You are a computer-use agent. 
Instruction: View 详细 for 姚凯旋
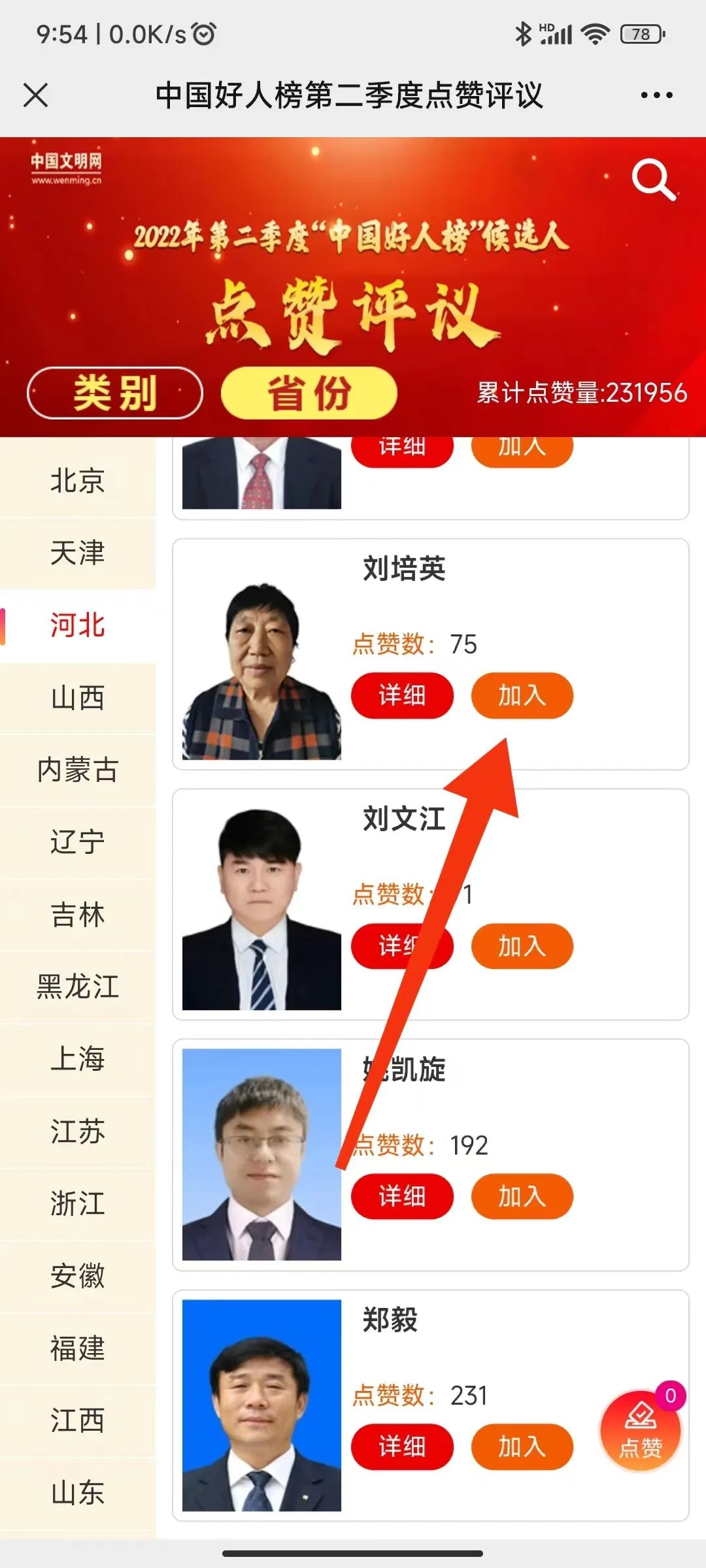click(x=402, y=1196)
